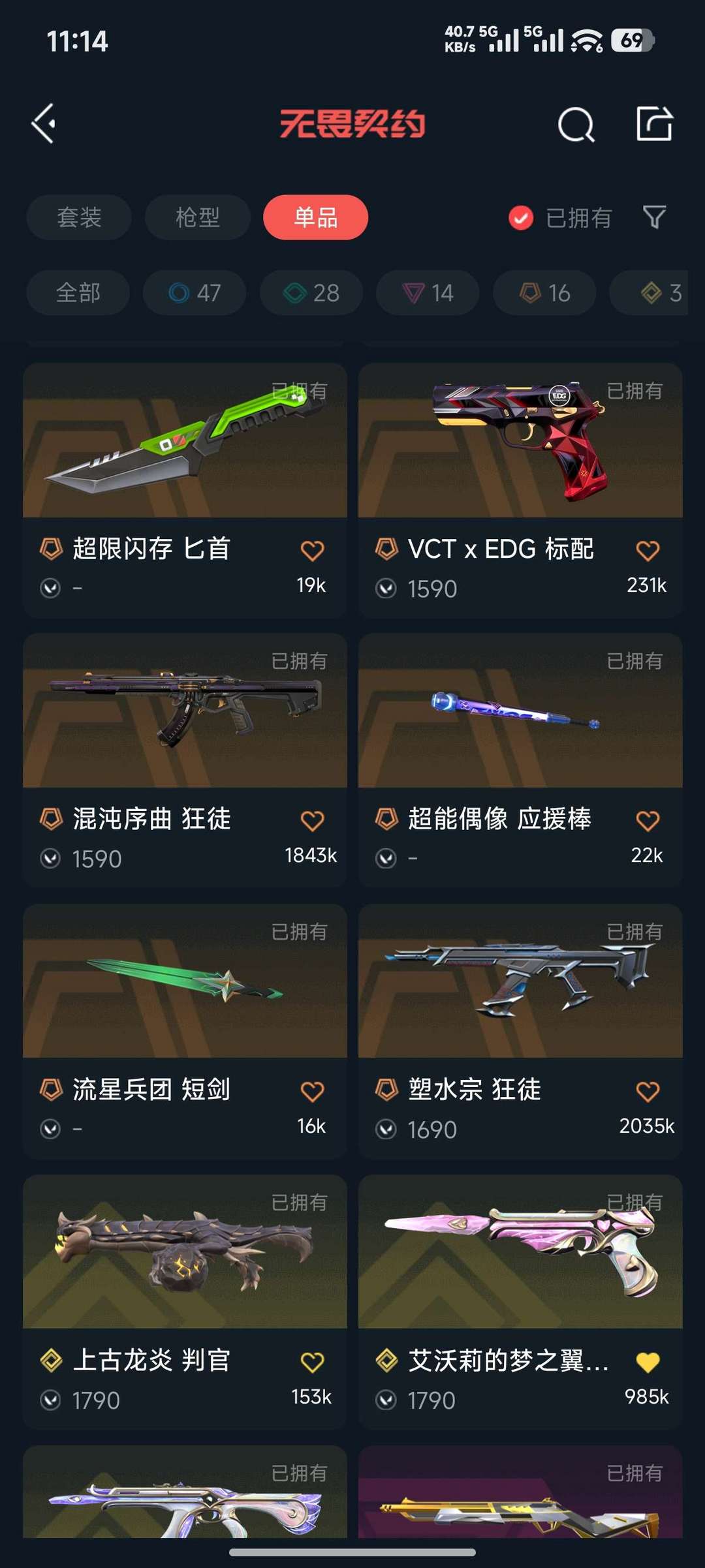The image size is (705, 1568).
Task: Go back with the arrow icon
Action: (x=44, y=123)
